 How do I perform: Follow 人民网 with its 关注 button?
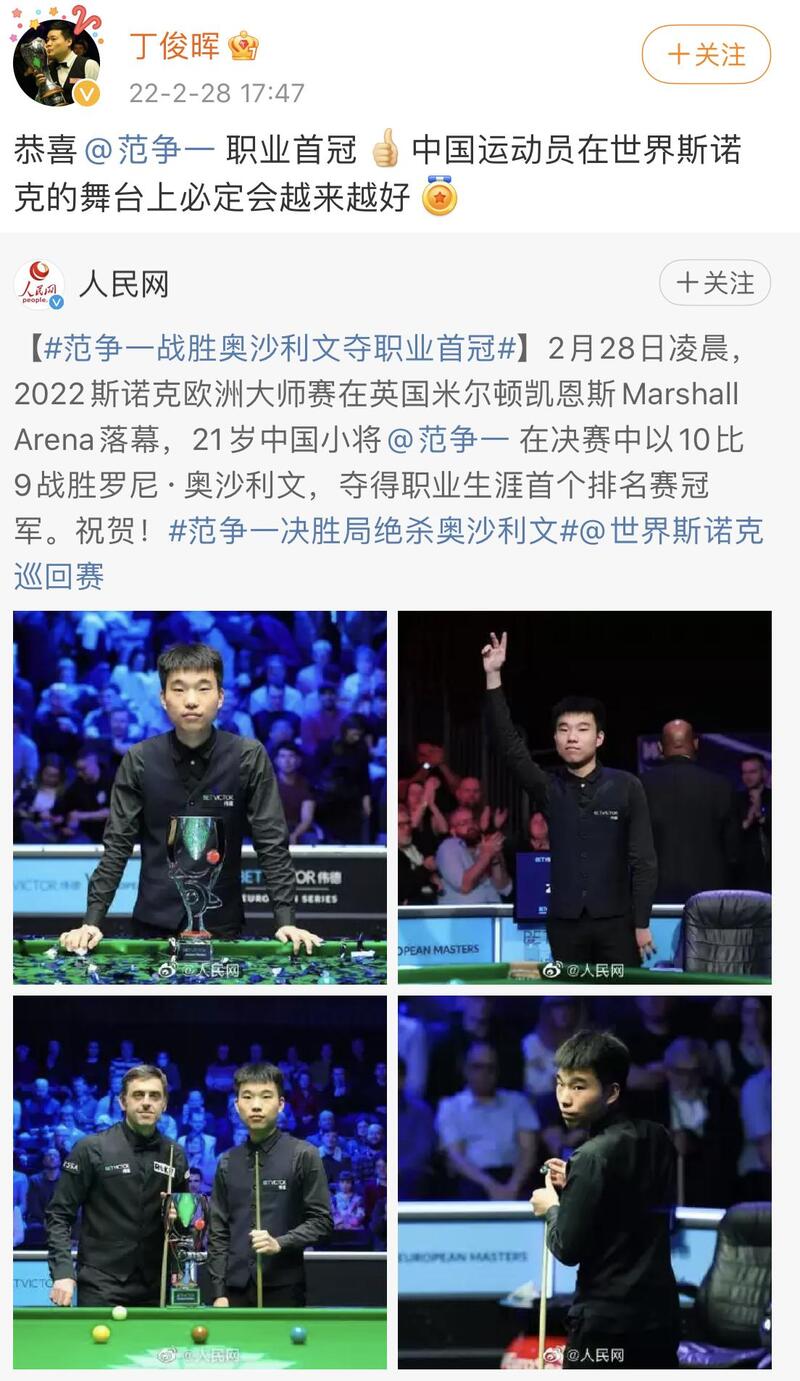point(714,283)
